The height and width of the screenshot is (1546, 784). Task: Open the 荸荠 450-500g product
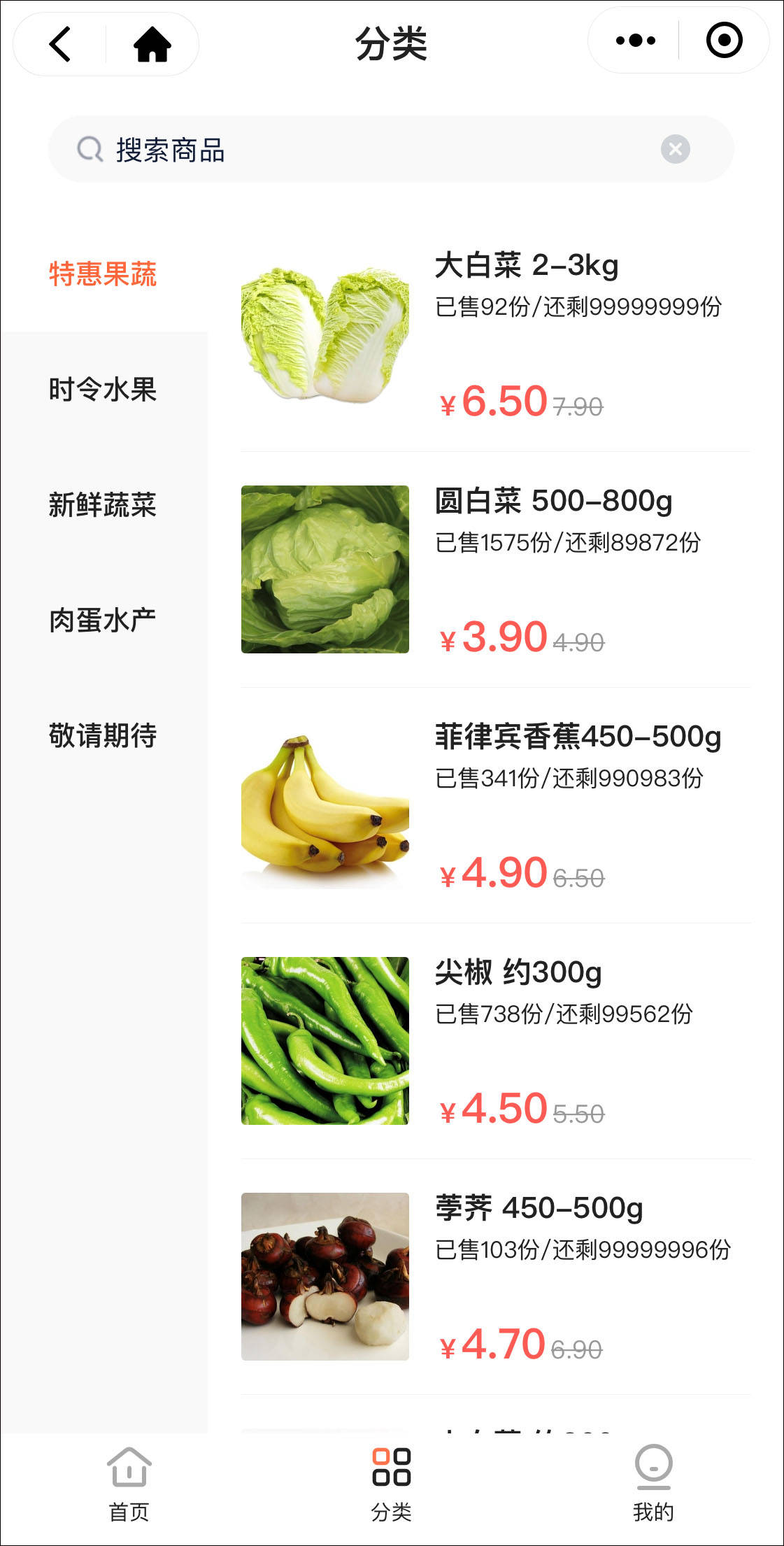coord(539,1208)
